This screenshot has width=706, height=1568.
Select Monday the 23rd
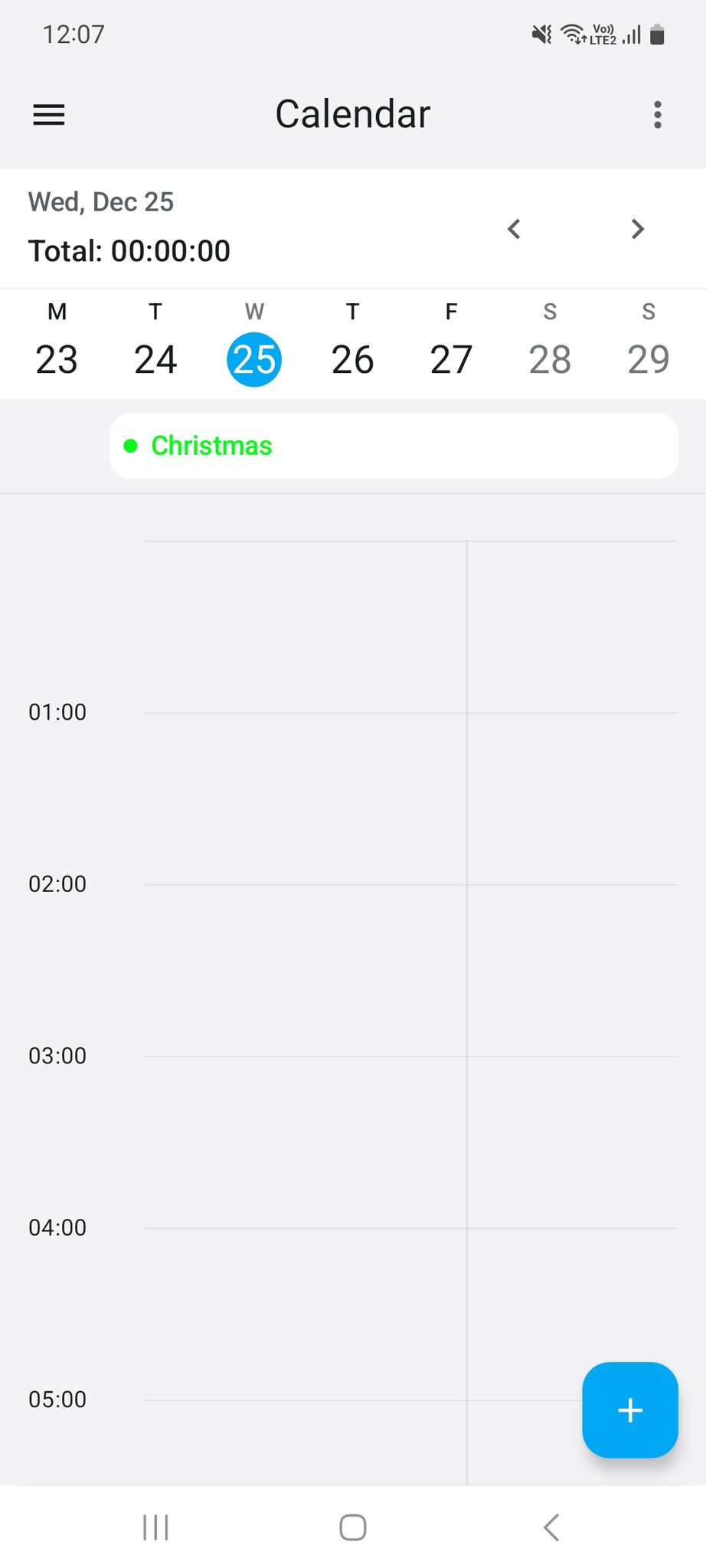(57, 359)
